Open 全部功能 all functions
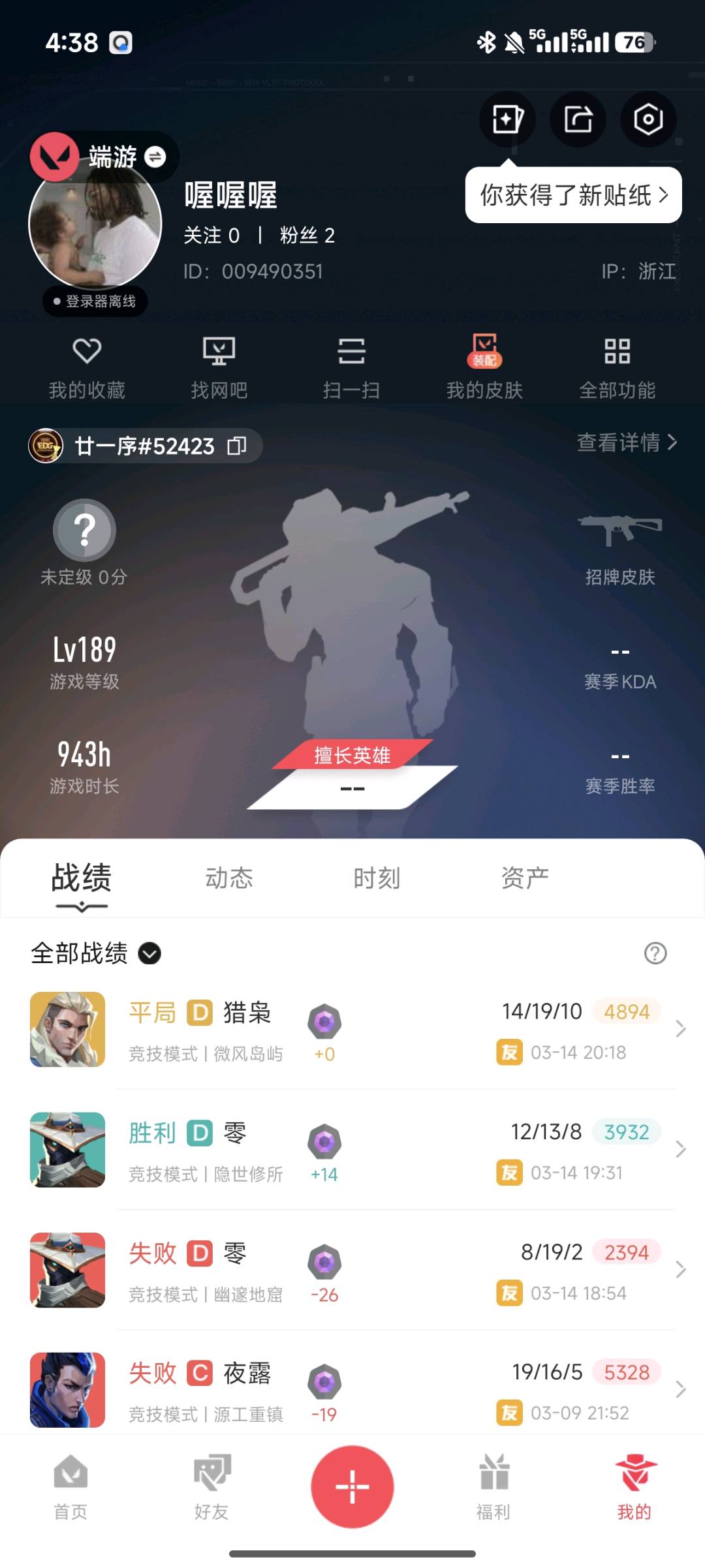705x1568 pixels. click(x=617, y=367)
